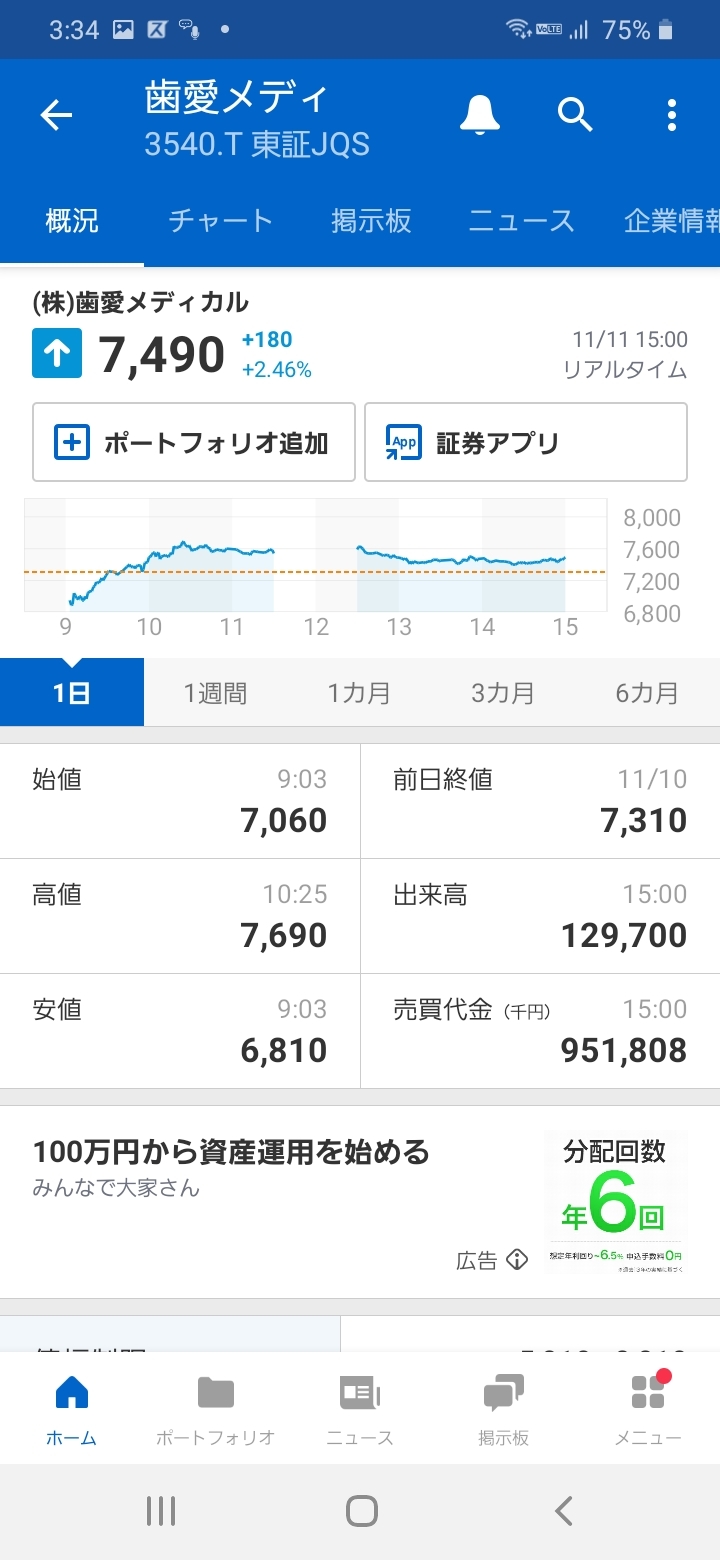Open the search icon
Screen dimensions: 720x1560
tap(575, 116)
